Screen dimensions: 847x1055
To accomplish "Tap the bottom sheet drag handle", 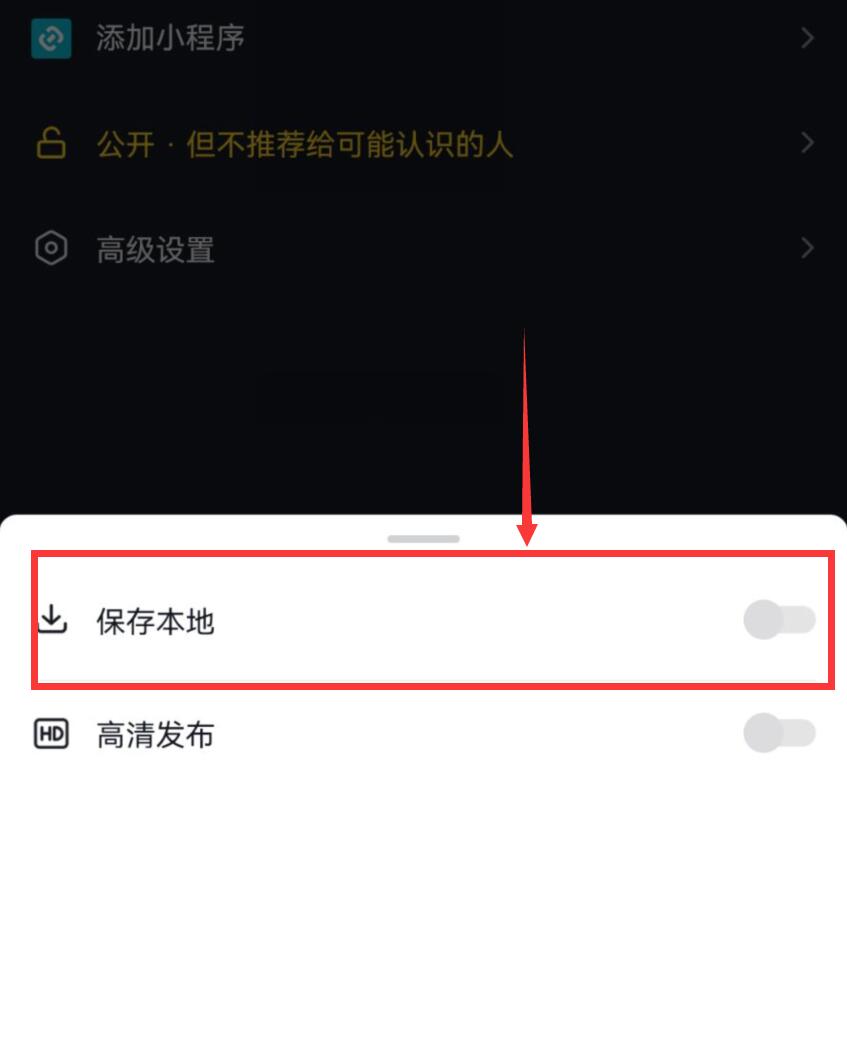I will click(423, 539).
